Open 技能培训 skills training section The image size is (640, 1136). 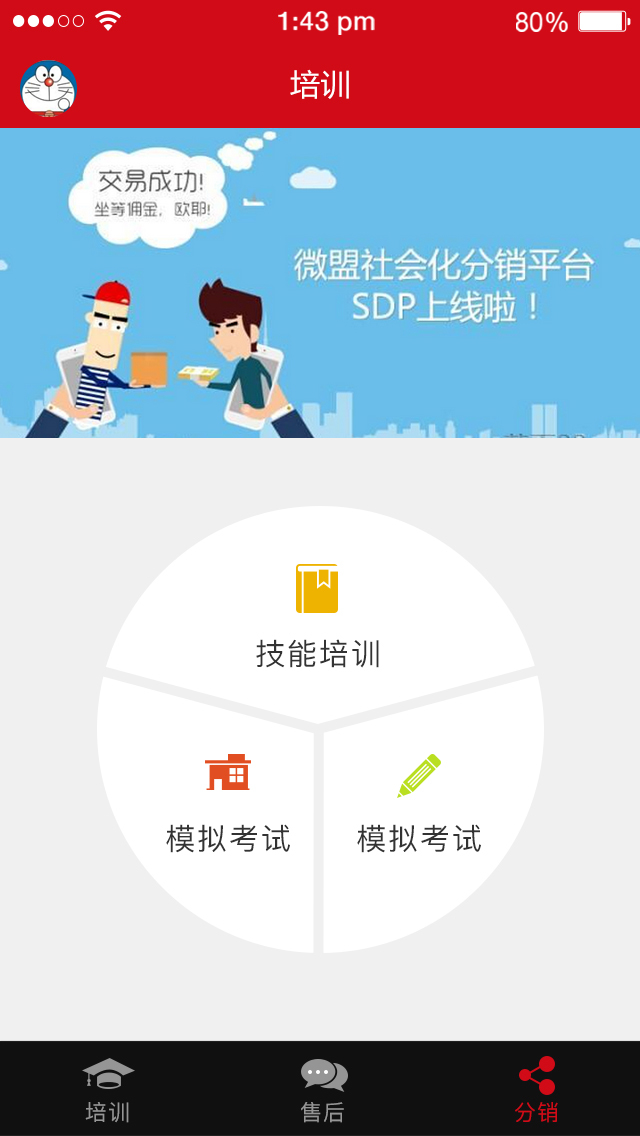[x=320, y=617]
